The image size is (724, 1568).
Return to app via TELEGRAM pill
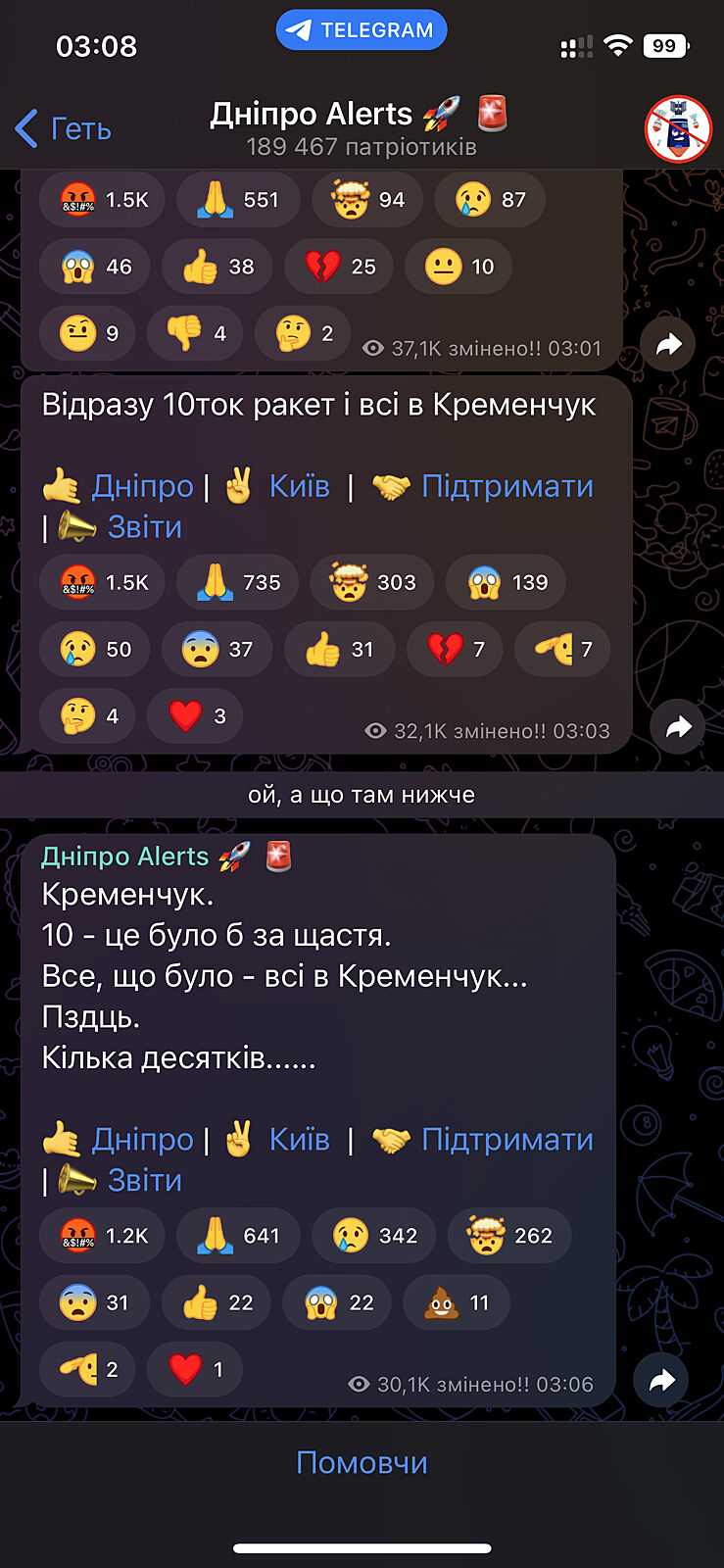pos(362,30)
